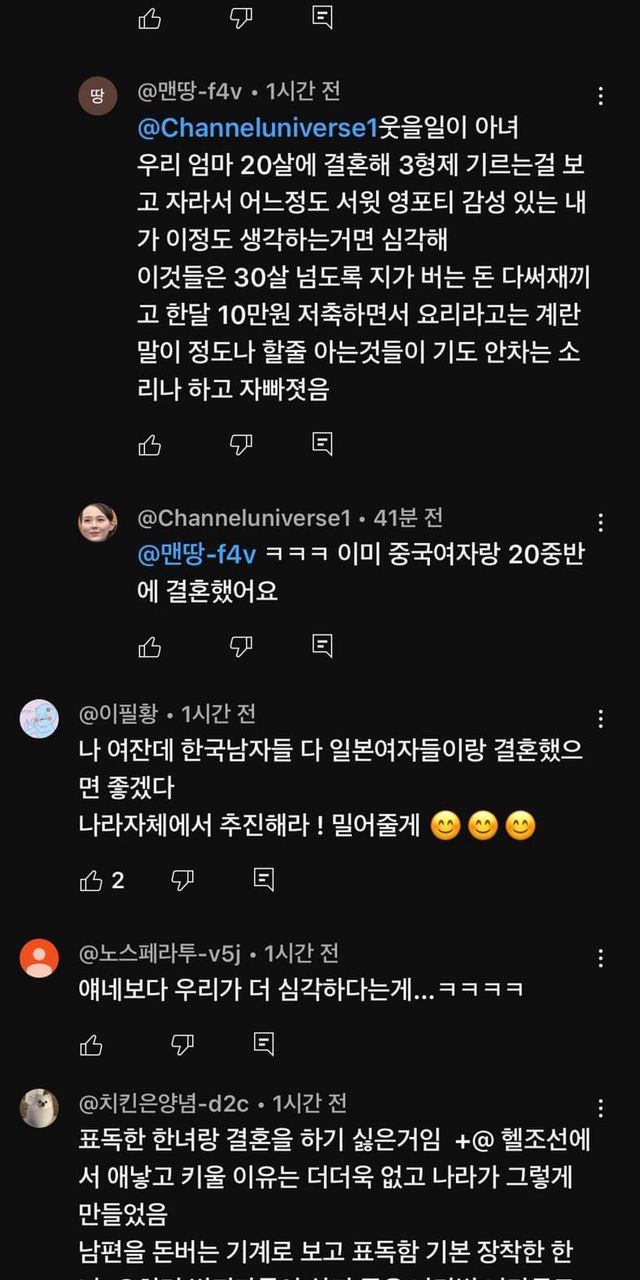The image size is (640, 1280).
Task: Reply to the comment by @이필황
Action: point(264,880)
